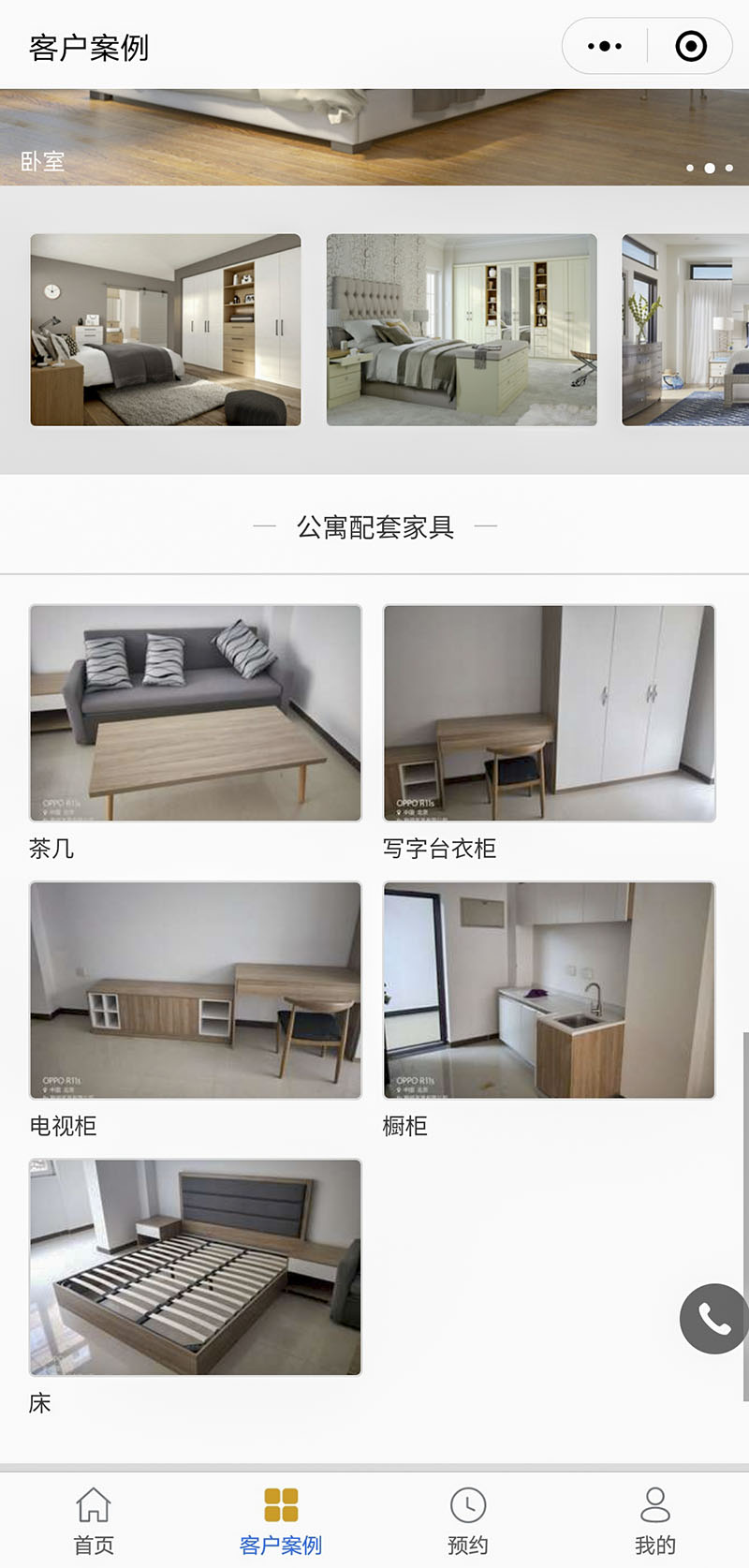Open the 橱柜 furniture case
The width and height of the screenshot is (749, 1568).
[x=550, y=990]
